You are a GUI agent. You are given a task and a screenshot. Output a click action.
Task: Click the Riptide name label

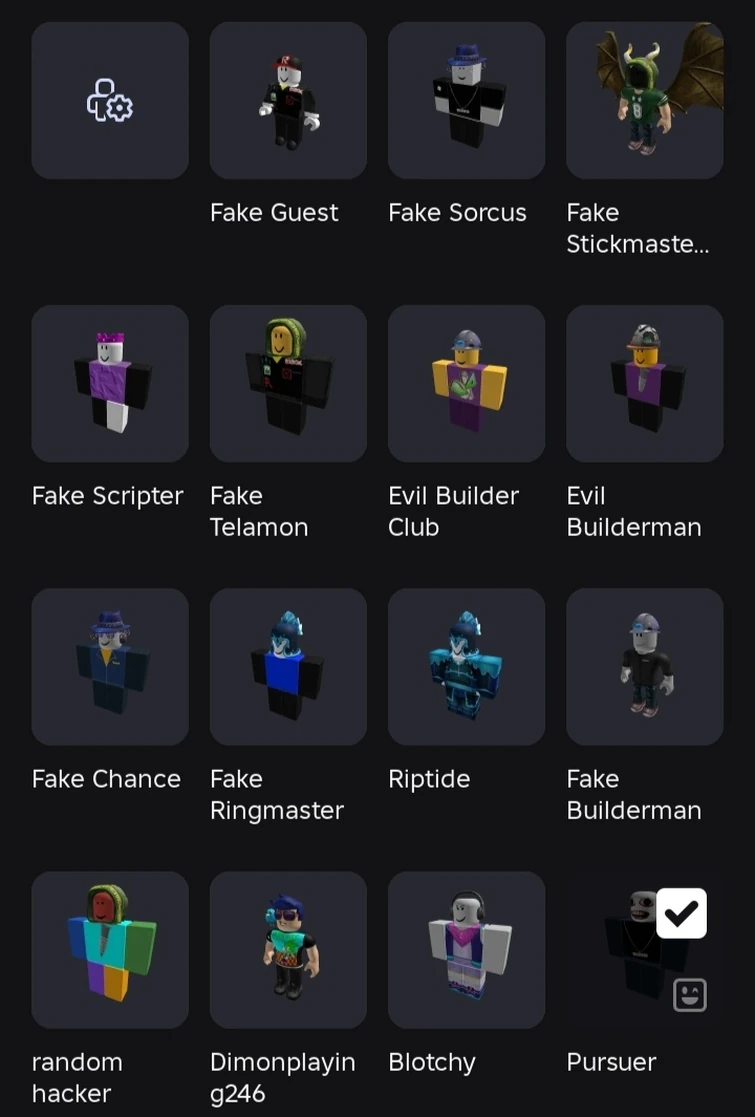[x=429, y=779]
